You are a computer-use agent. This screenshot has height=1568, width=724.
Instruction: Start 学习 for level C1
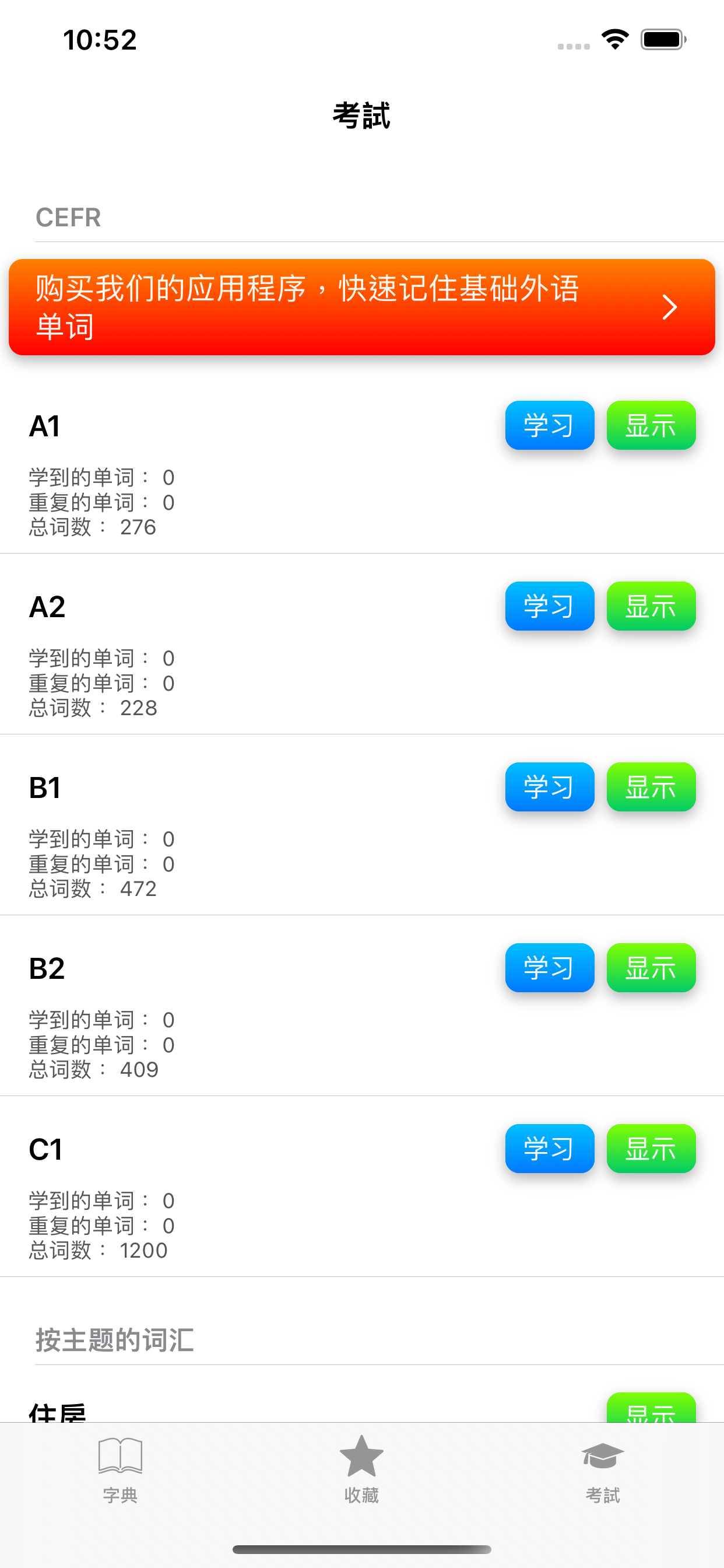[x=549, y=1148]
